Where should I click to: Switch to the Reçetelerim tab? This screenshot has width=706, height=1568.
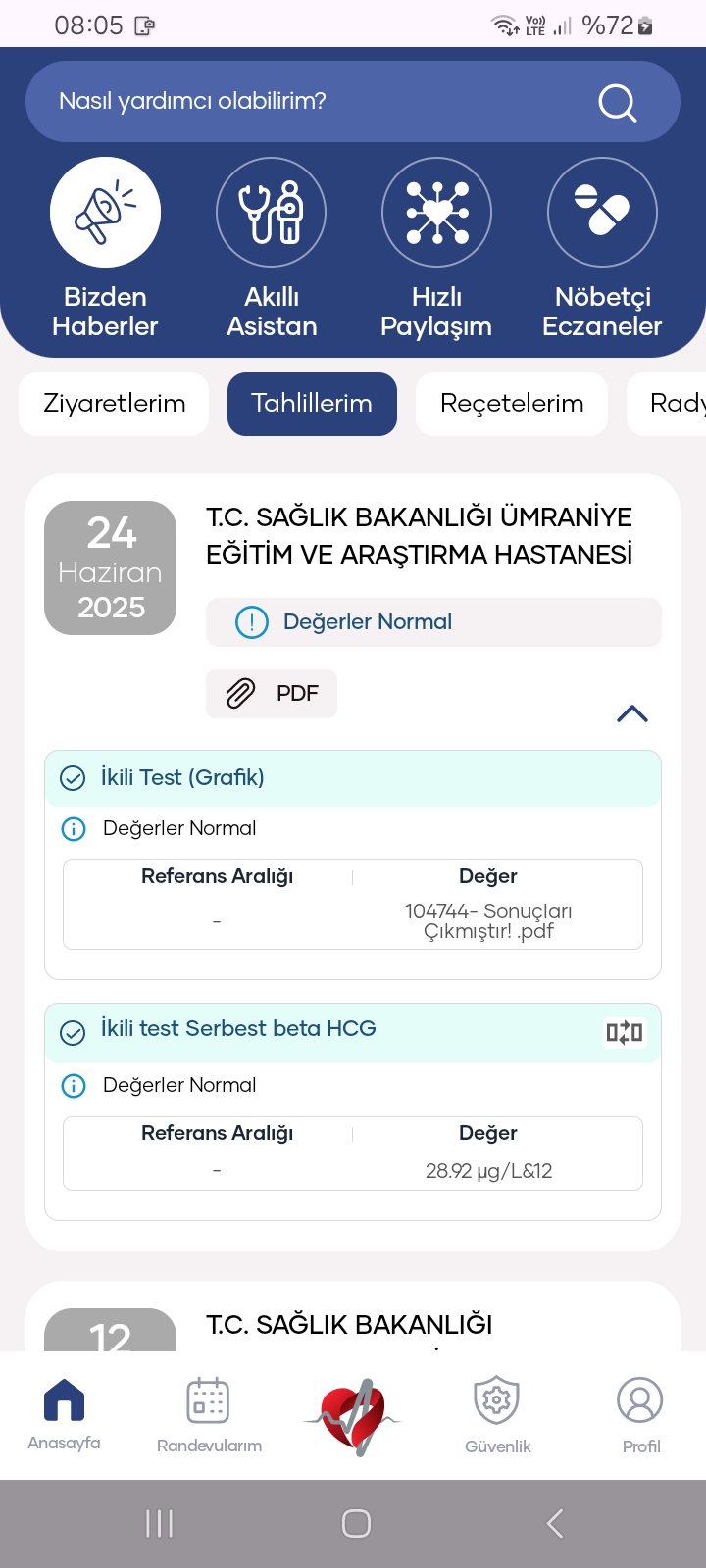[x=512, y=404]
